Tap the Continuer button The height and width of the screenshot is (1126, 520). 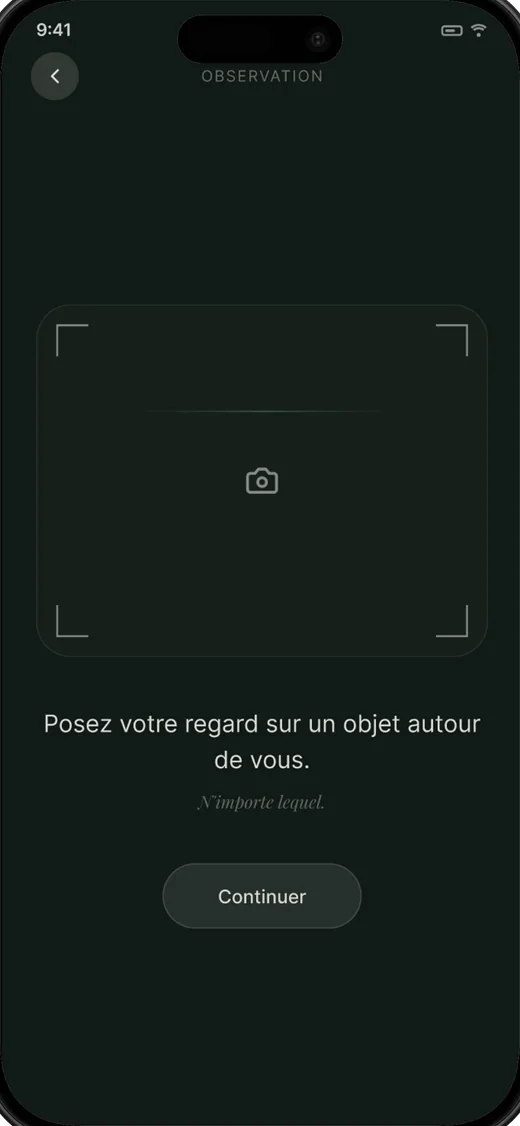point(261,896)
